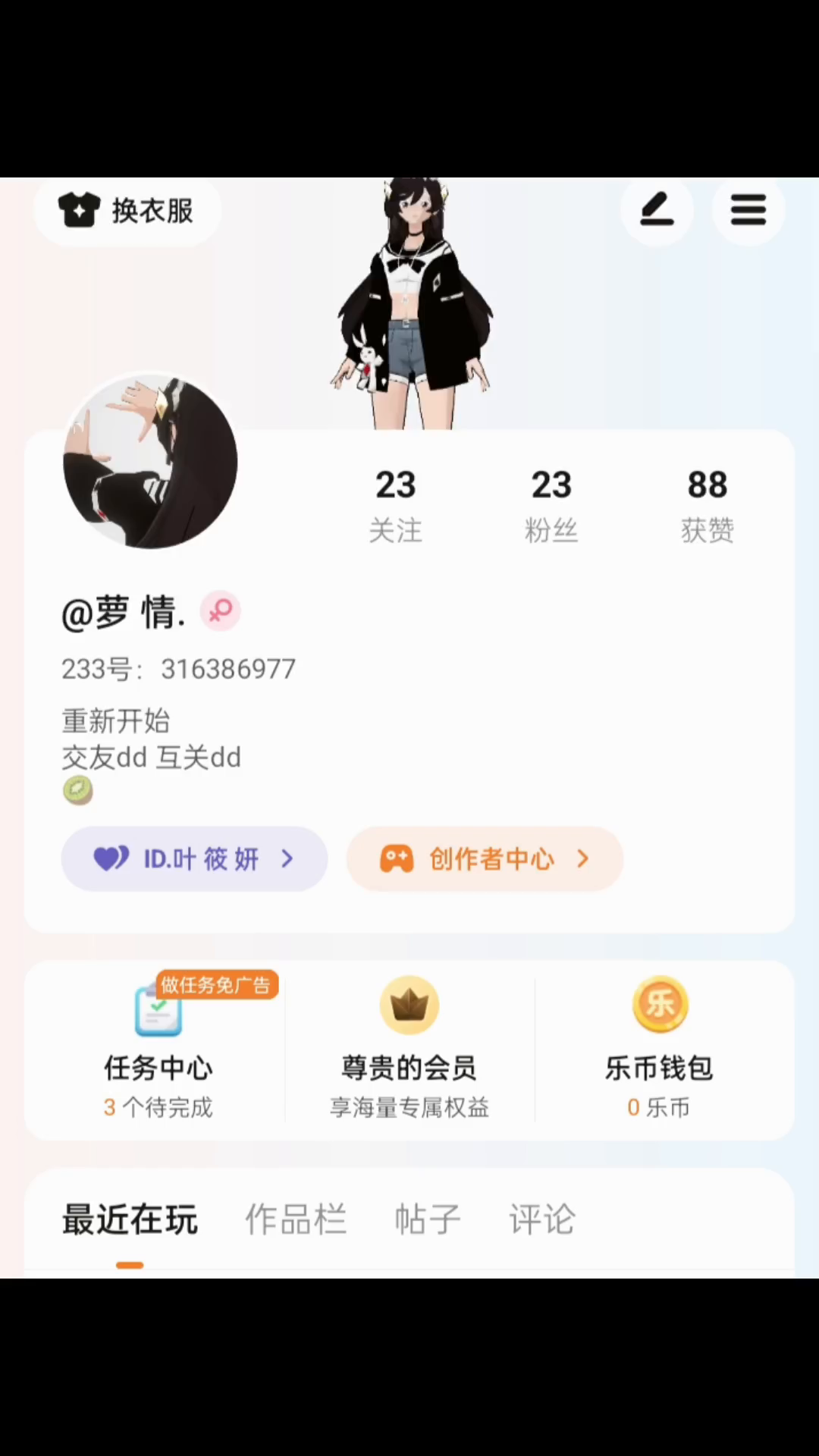Switch to the 作品栏 tab
This screenshot has width=819, height=1456.
[x=295, y=1219]
